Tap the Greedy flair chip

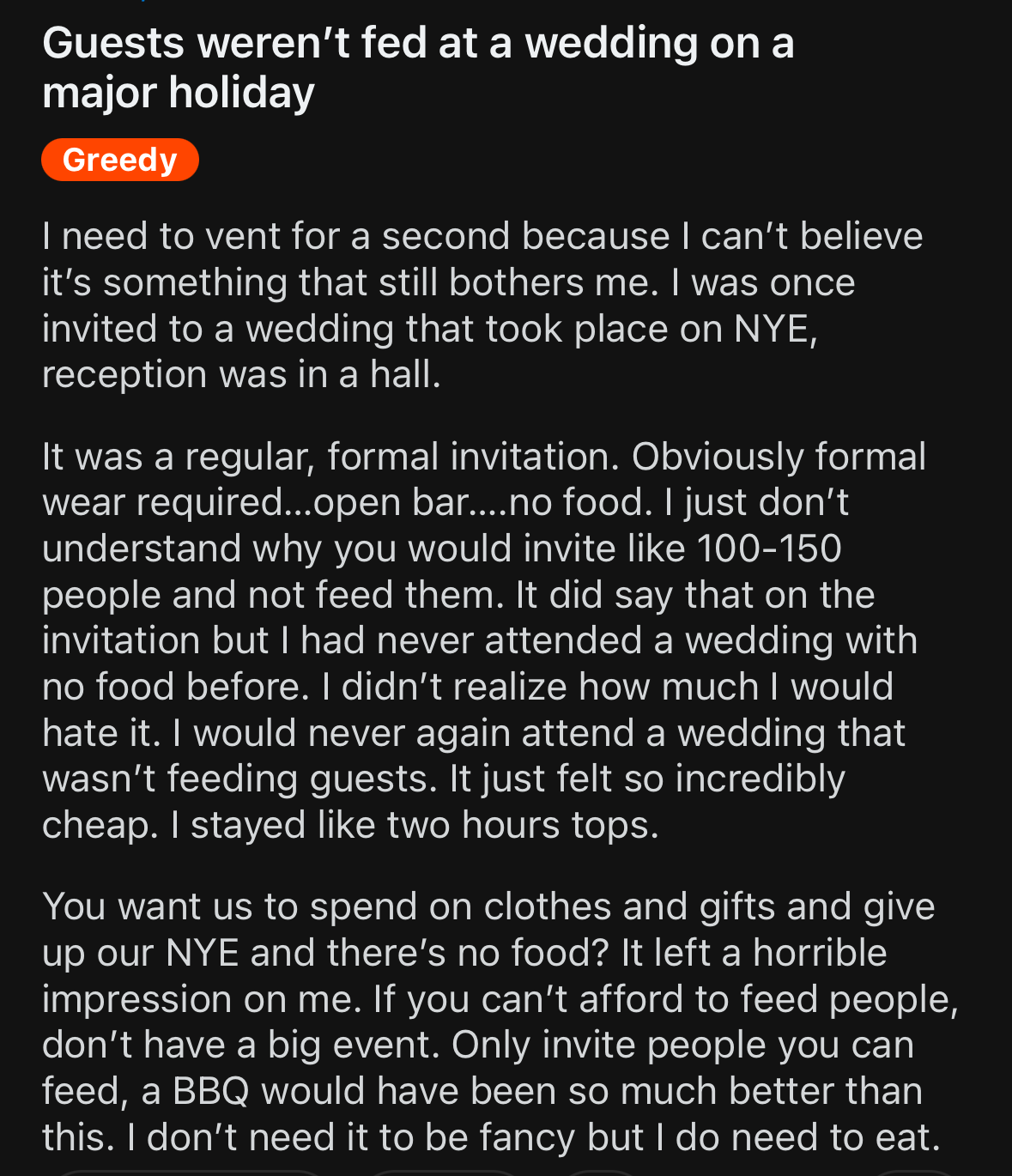click(x=120, y=160)
